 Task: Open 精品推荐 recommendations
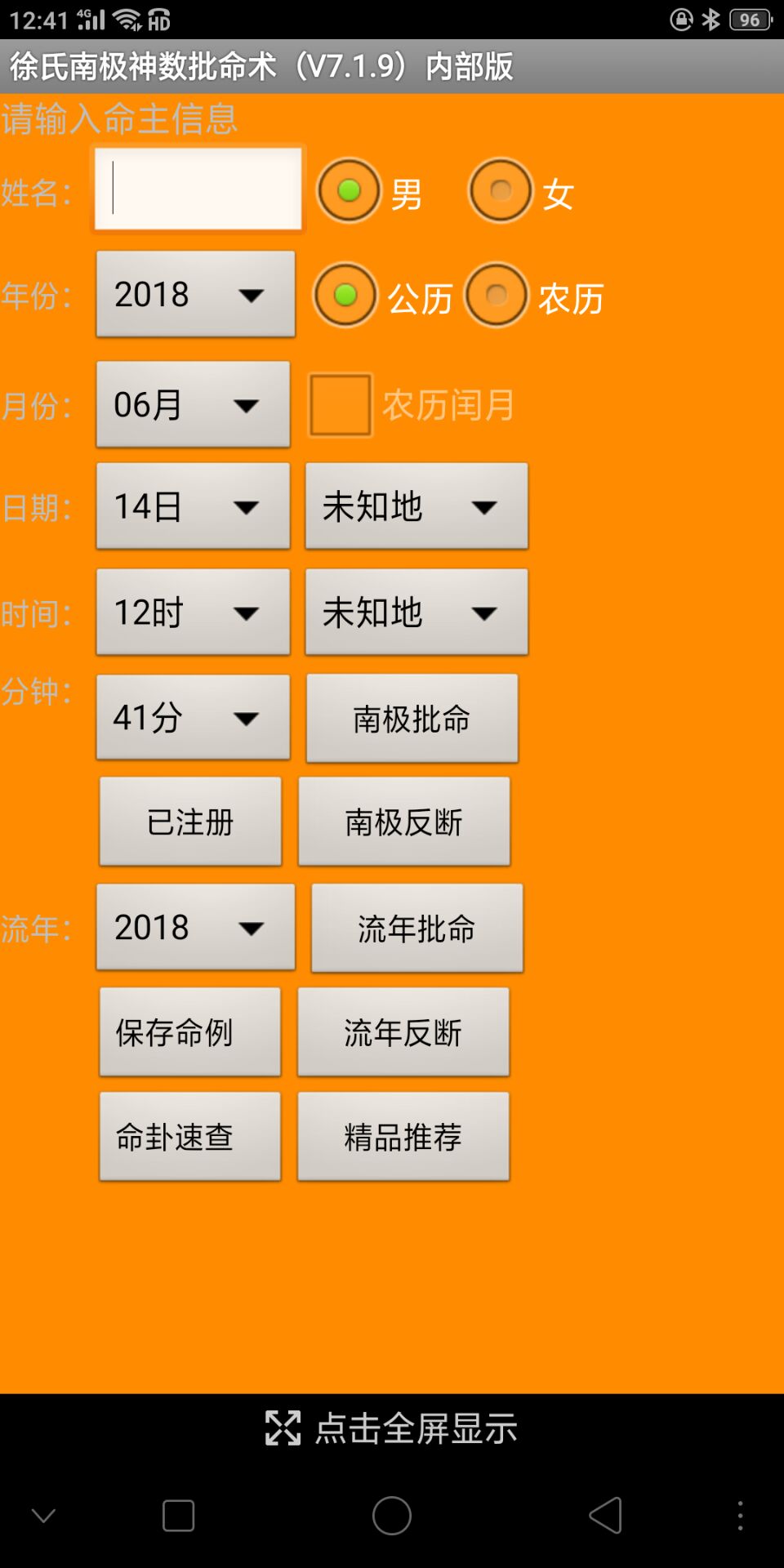(403, 1137)
